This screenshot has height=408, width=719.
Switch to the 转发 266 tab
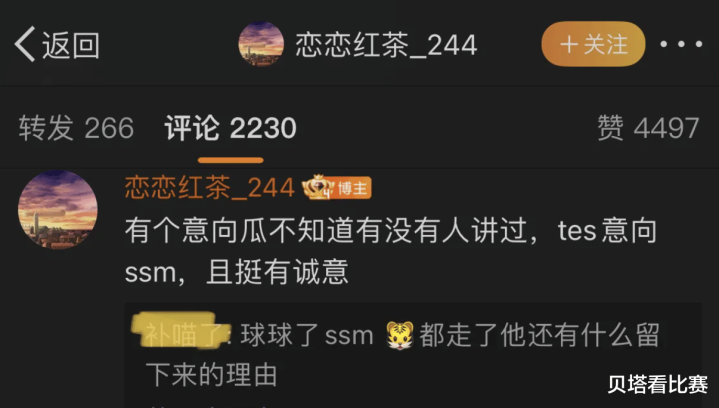(x=76, y=127)
